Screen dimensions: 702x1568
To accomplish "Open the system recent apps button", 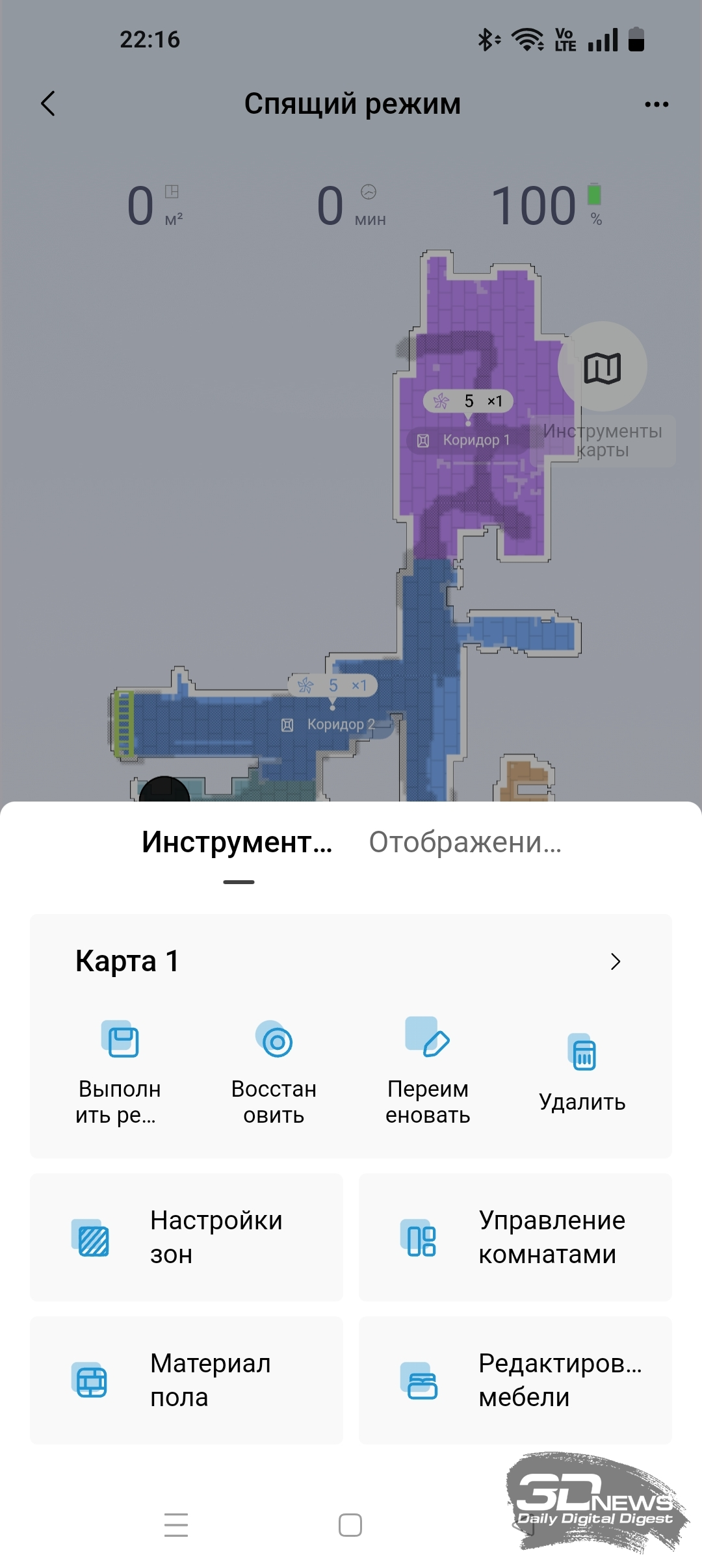I will [176, 1524].
